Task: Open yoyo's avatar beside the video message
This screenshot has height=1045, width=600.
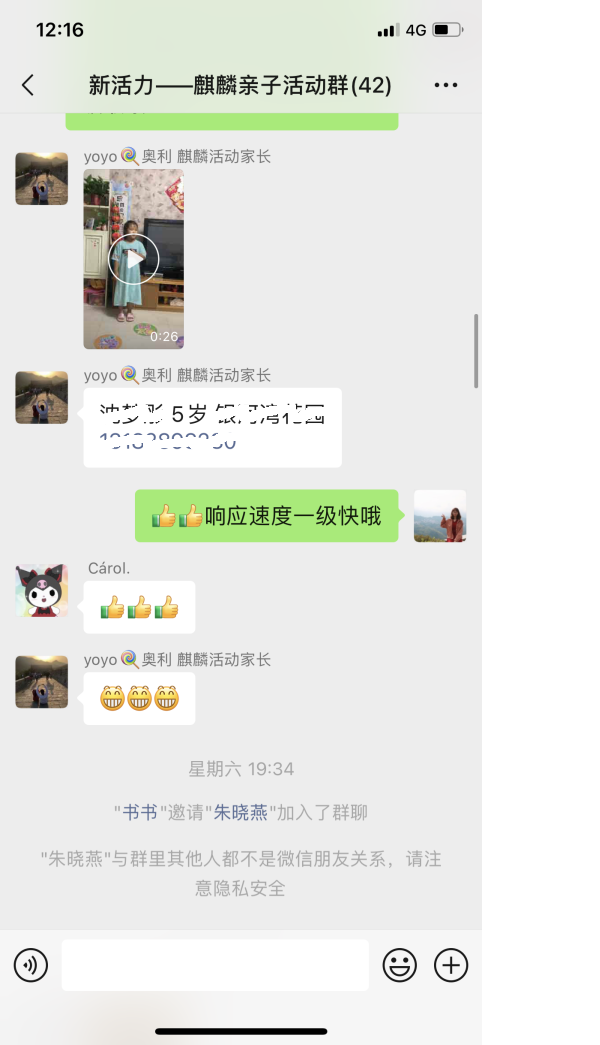Action: pyautogui.click(x=42, y=178)
